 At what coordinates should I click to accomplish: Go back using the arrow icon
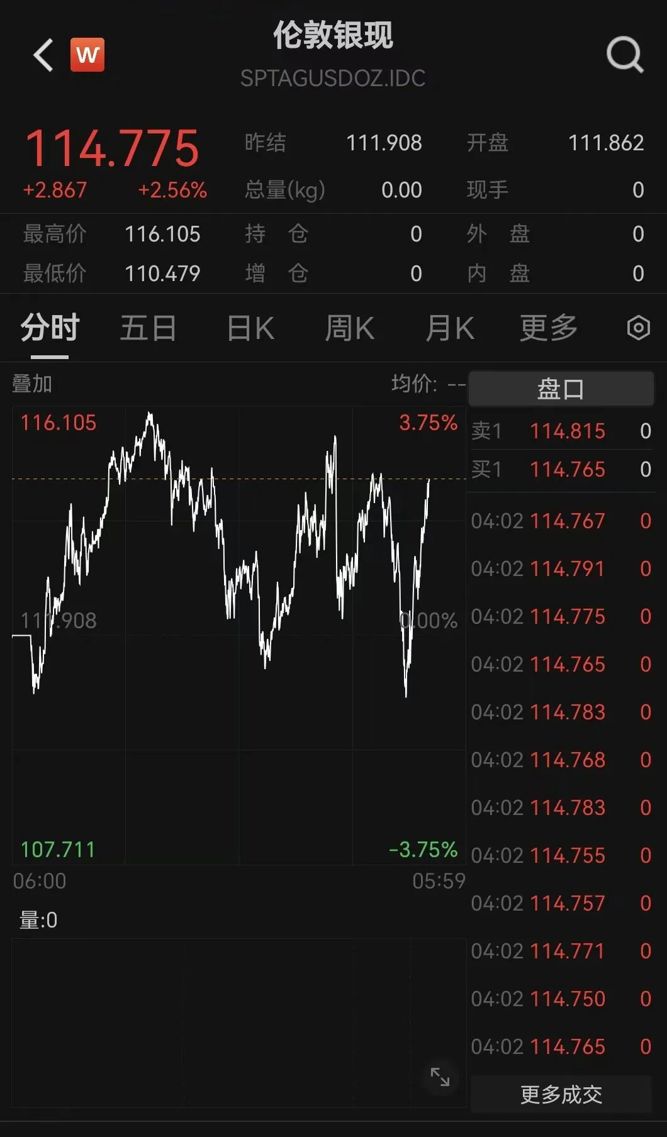43,55
